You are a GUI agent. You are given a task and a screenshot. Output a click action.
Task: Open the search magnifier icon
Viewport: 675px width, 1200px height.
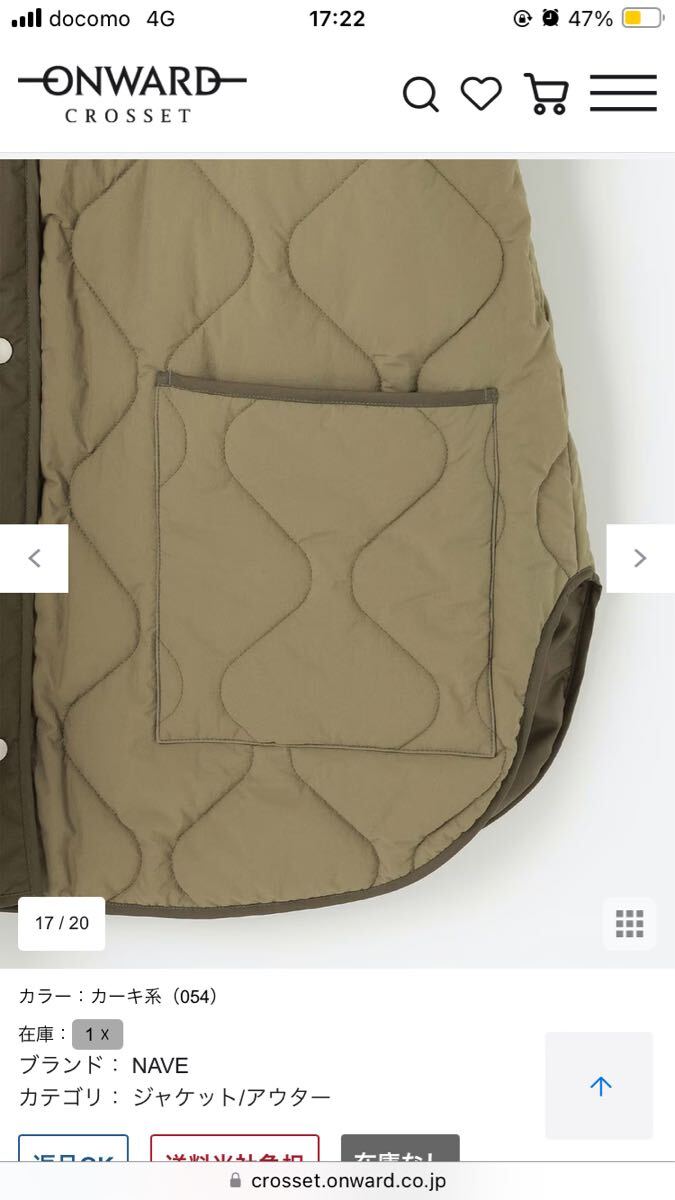[x=420, y=95]
